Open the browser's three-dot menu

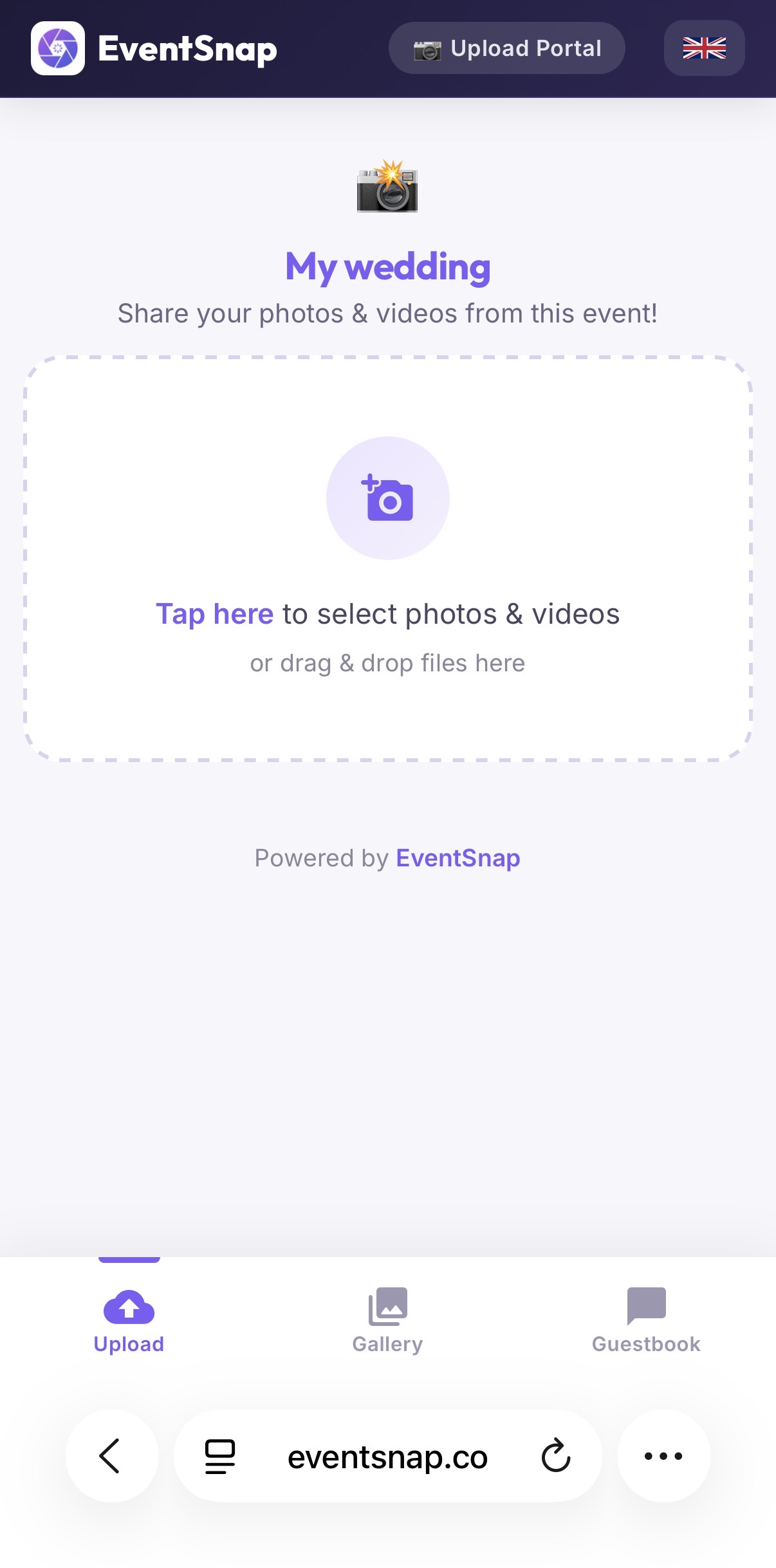663,1456
